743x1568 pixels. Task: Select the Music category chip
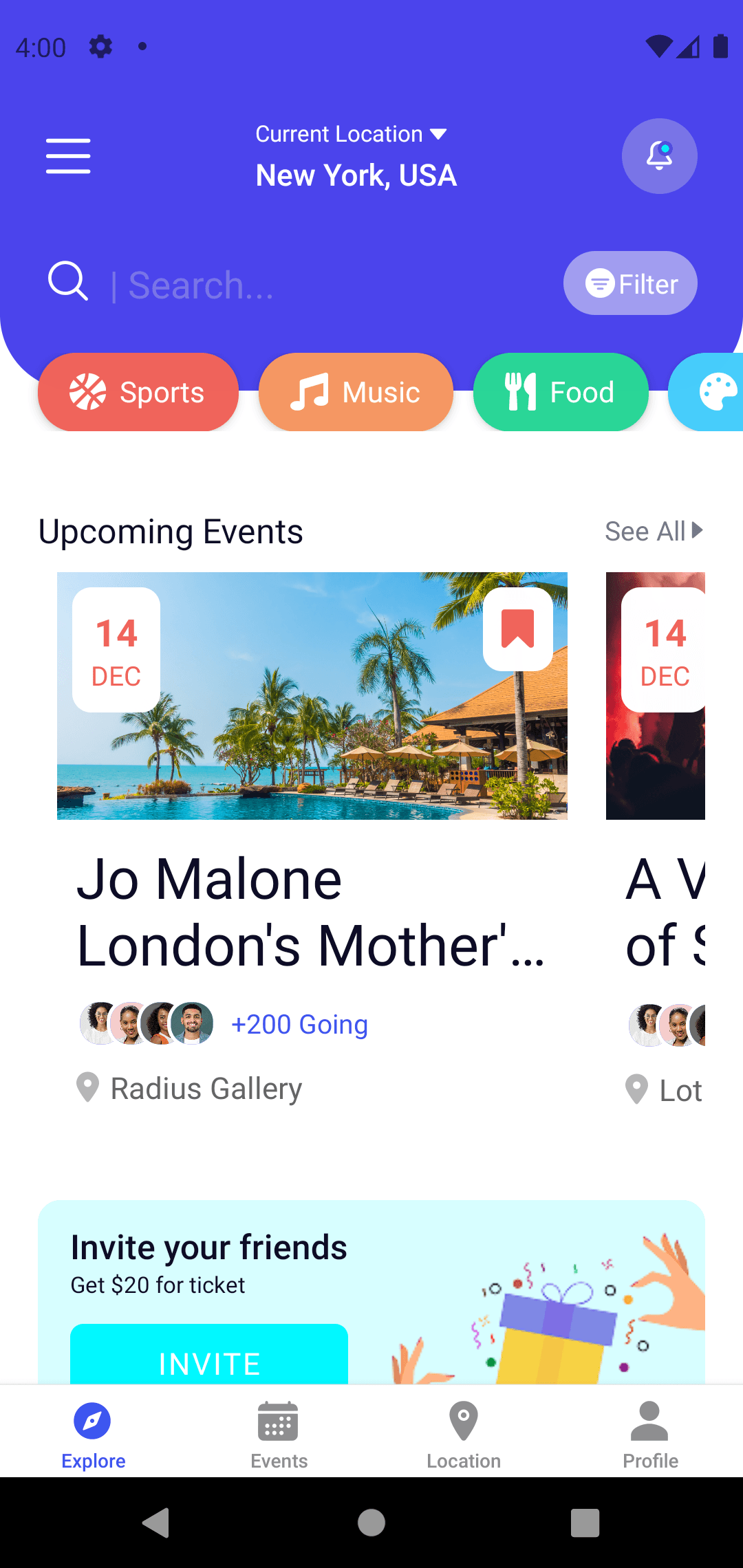pyautogui.click(x=355, y=392)
